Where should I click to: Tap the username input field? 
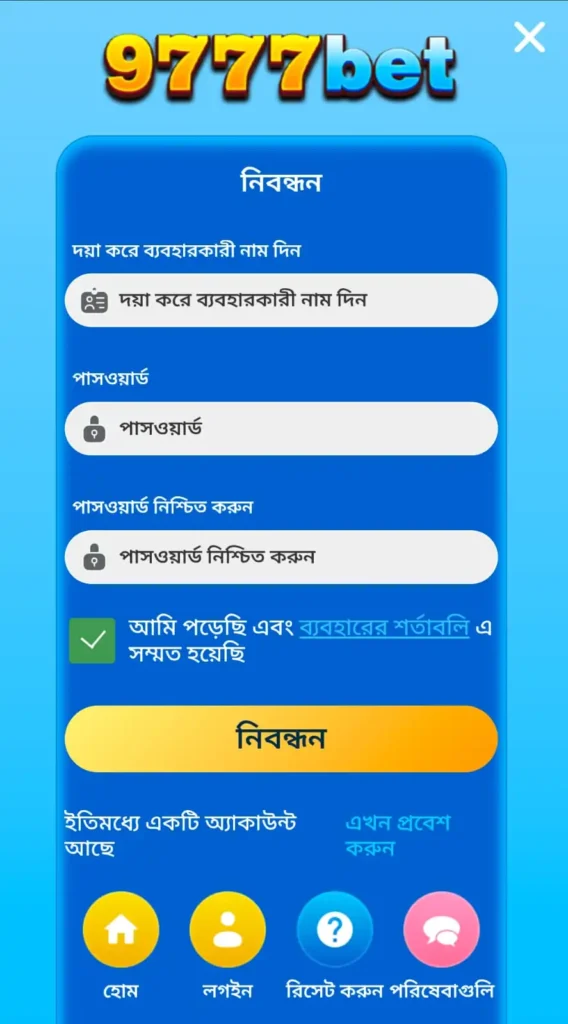281,300
